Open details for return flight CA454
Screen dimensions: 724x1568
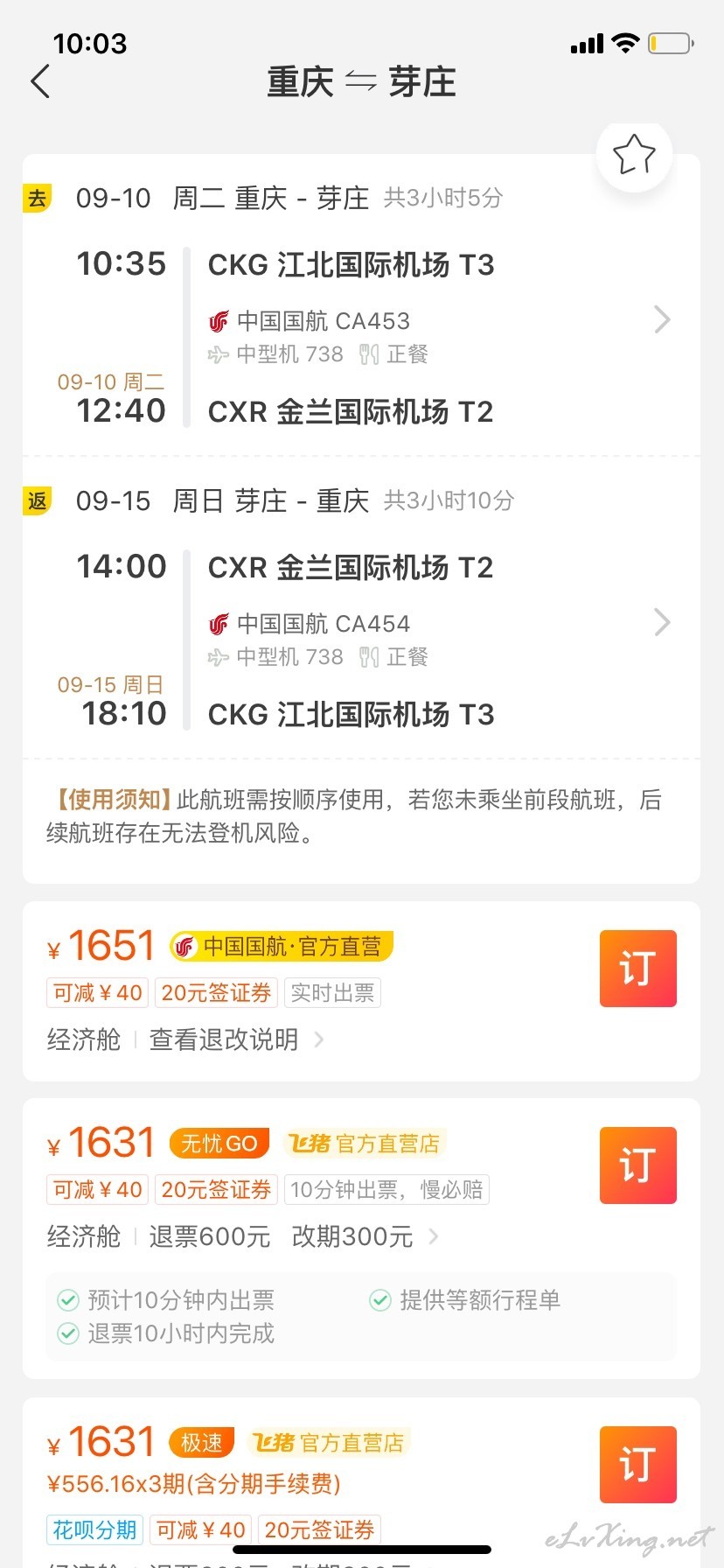click(x=662, y=623)
